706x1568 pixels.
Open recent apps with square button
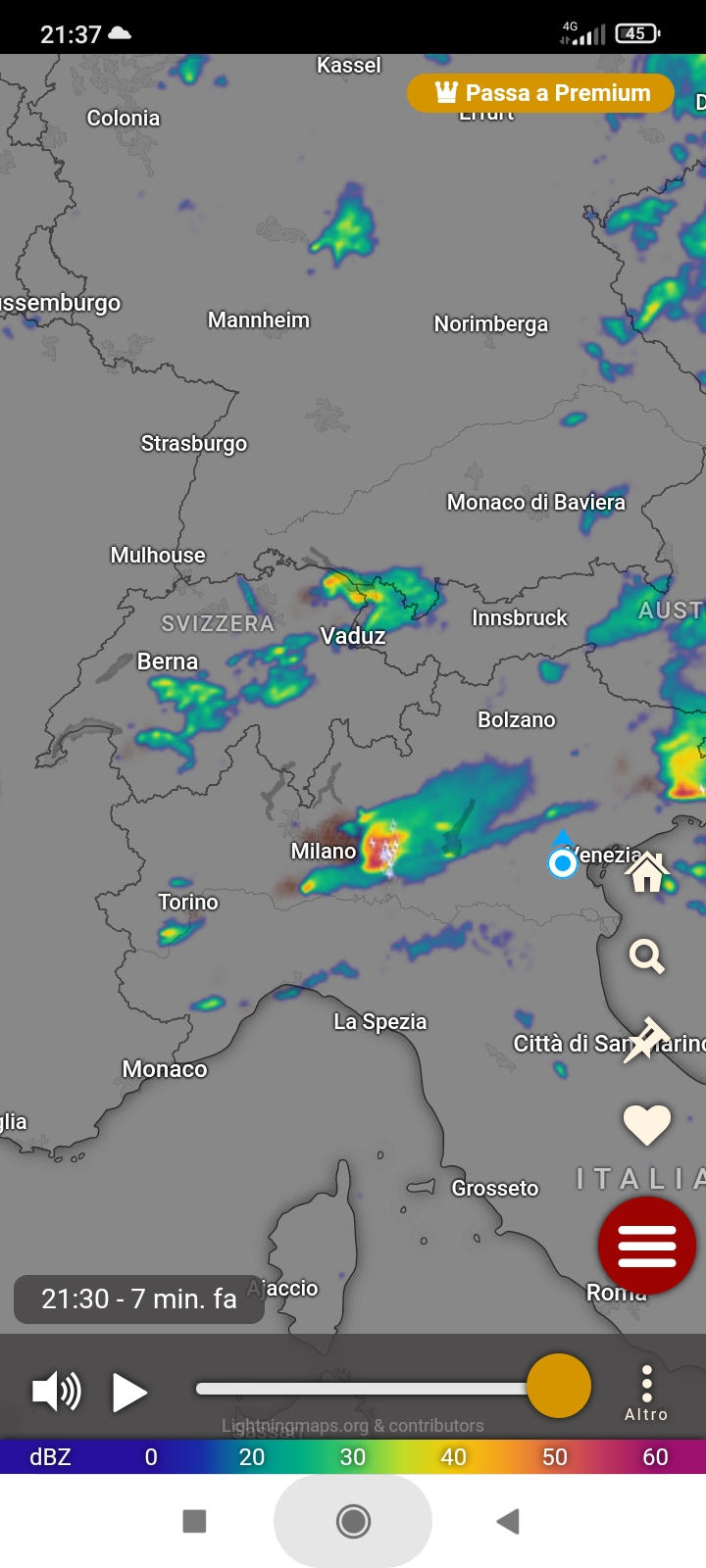pyautogui.click(x=194, y=1521)
